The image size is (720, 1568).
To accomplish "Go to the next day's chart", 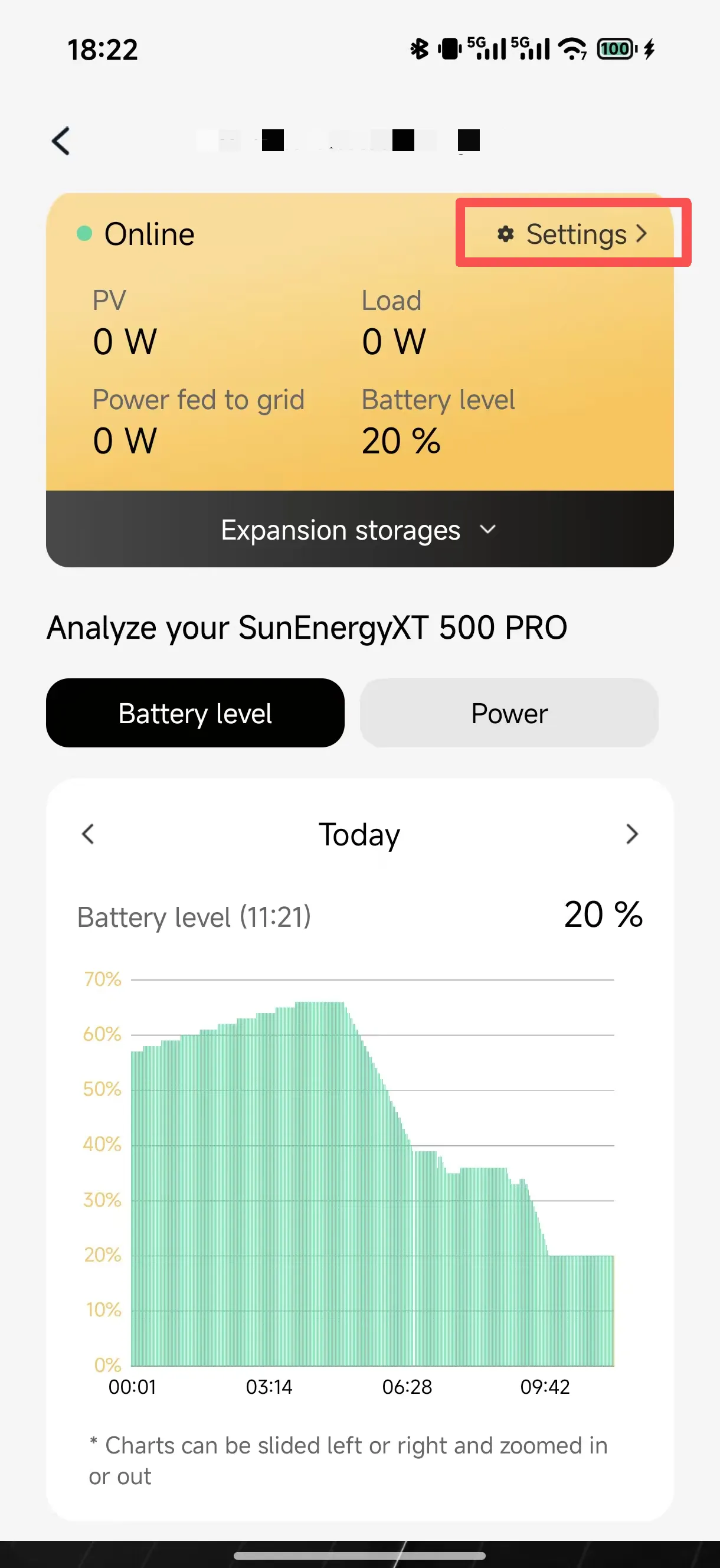I will (x=631, y=834).
